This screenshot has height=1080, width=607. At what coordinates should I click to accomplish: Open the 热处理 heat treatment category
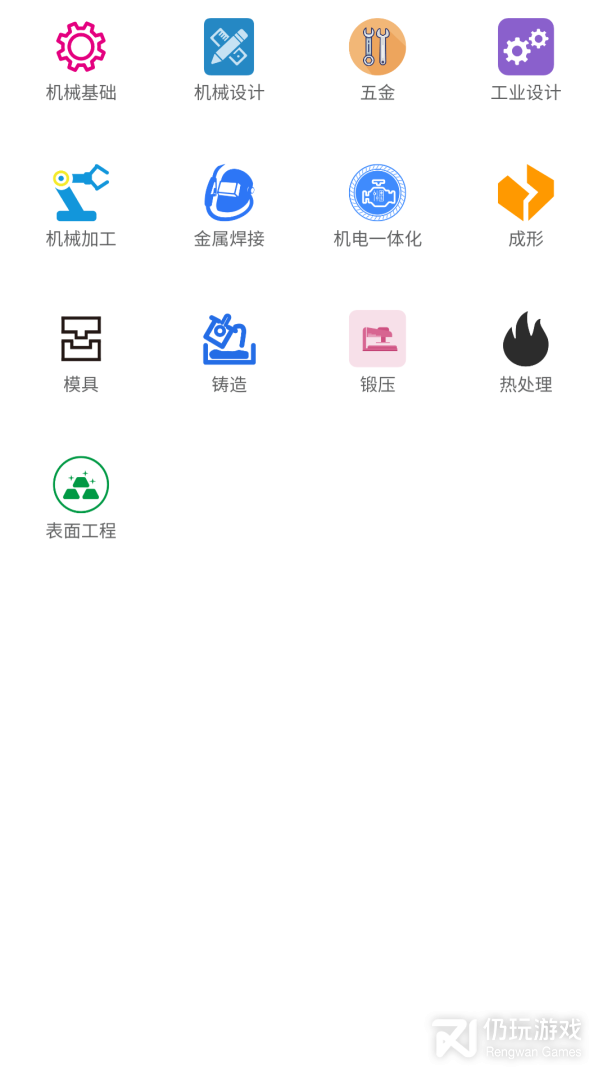tap(525, 340)
